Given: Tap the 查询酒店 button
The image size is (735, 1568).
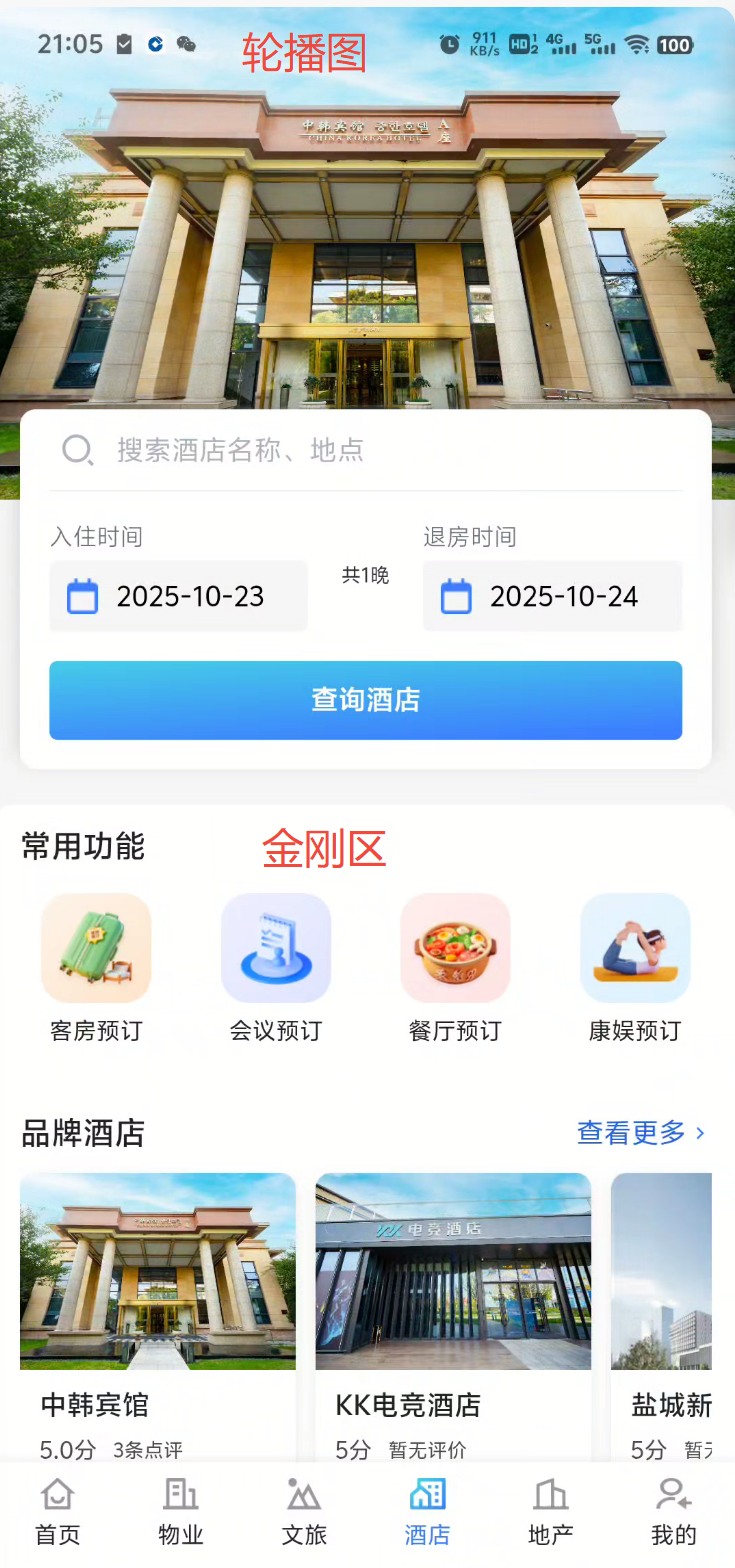Looking at the screenshot, I should 366,700.
